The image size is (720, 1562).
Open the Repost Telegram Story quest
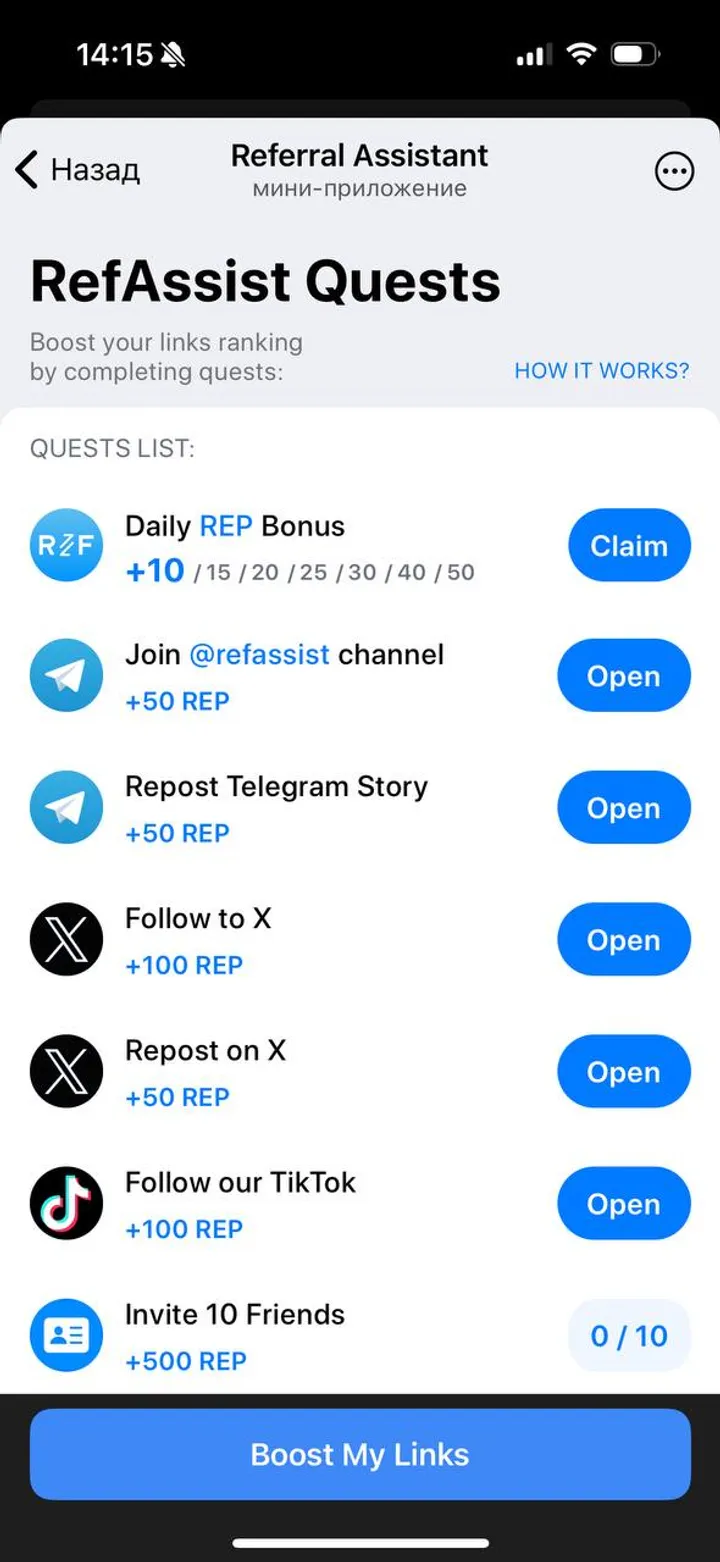[x=623, y=807]
